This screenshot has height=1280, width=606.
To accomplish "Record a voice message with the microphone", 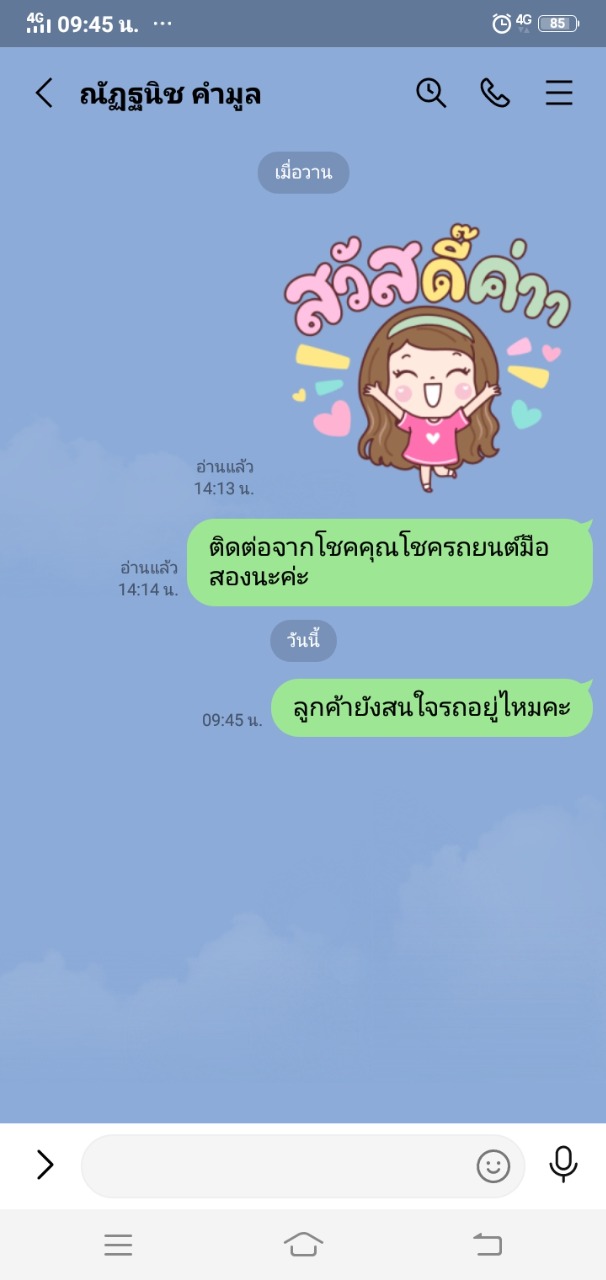I will (x=564, y=1164).
